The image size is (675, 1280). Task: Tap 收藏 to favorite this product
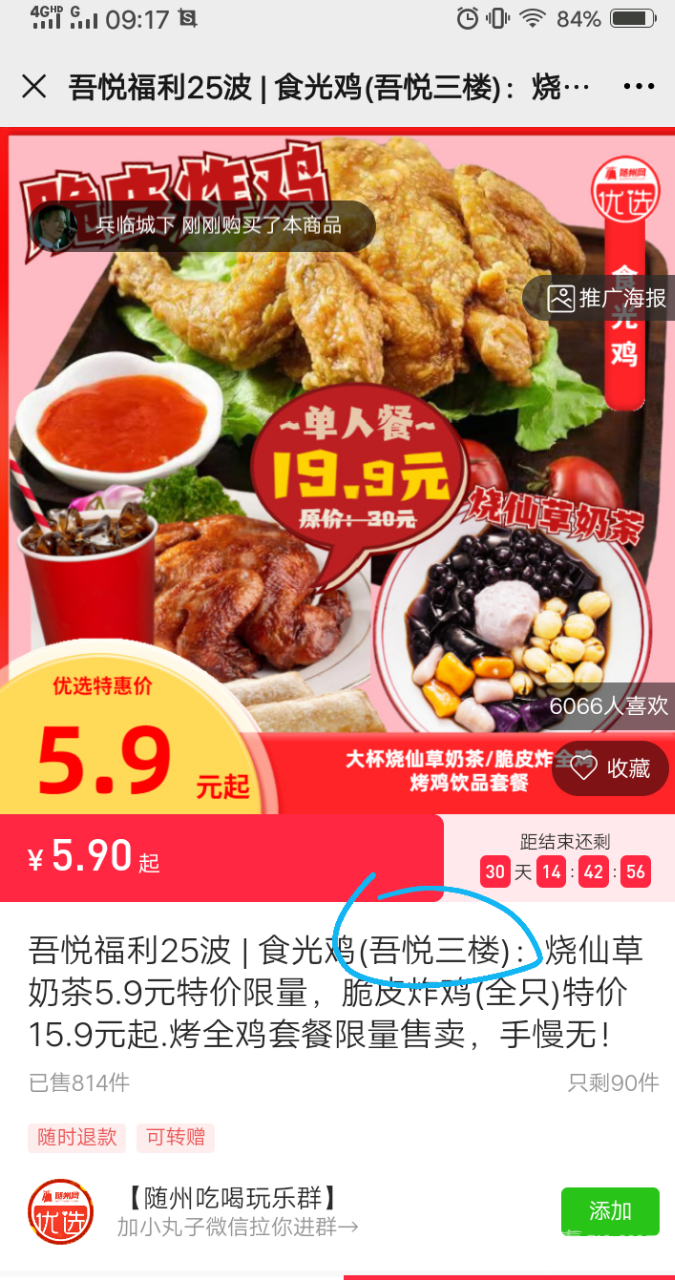tap(612, 768)
